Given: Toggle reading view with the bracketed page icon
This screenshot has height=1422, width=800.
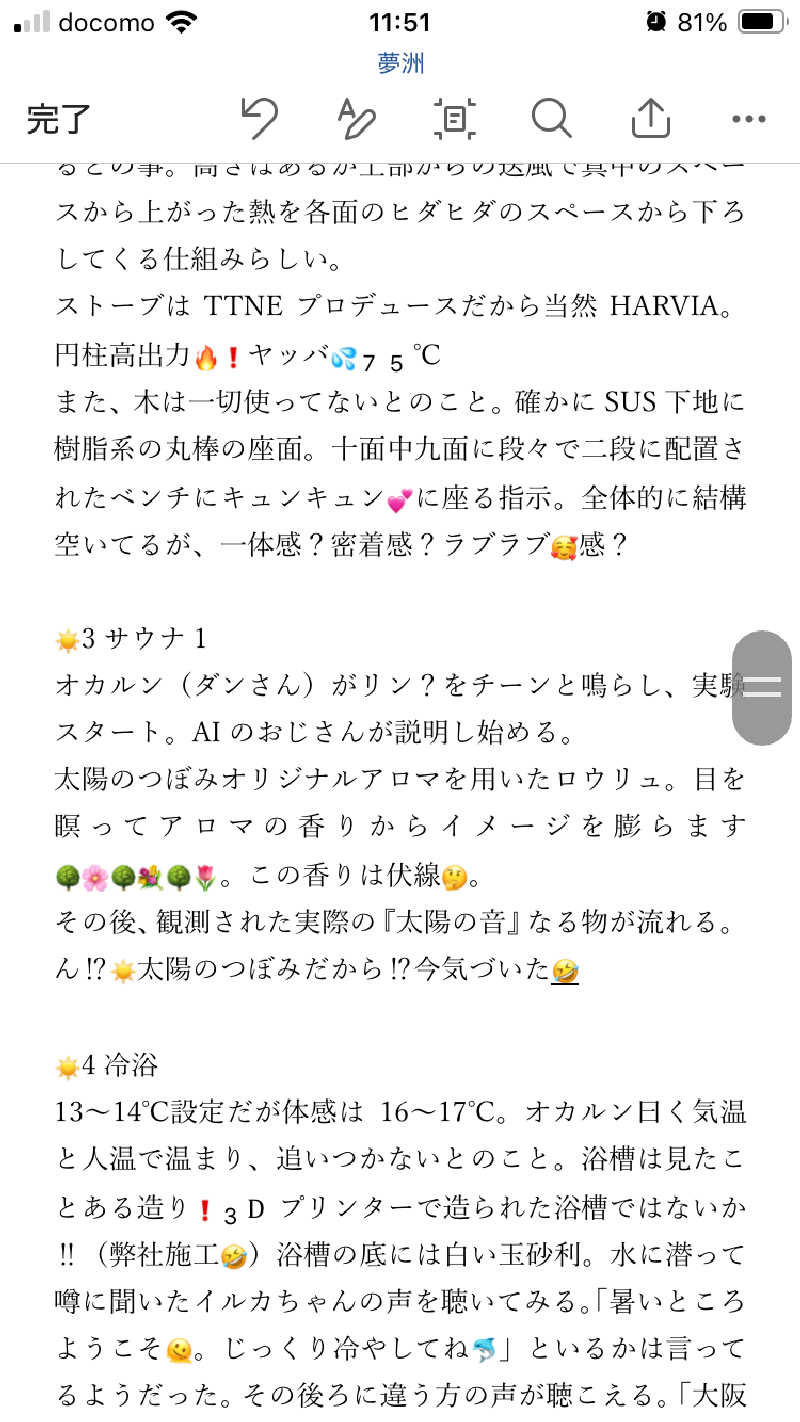Looking at the screenshot, I should click(x=455, y=117).
